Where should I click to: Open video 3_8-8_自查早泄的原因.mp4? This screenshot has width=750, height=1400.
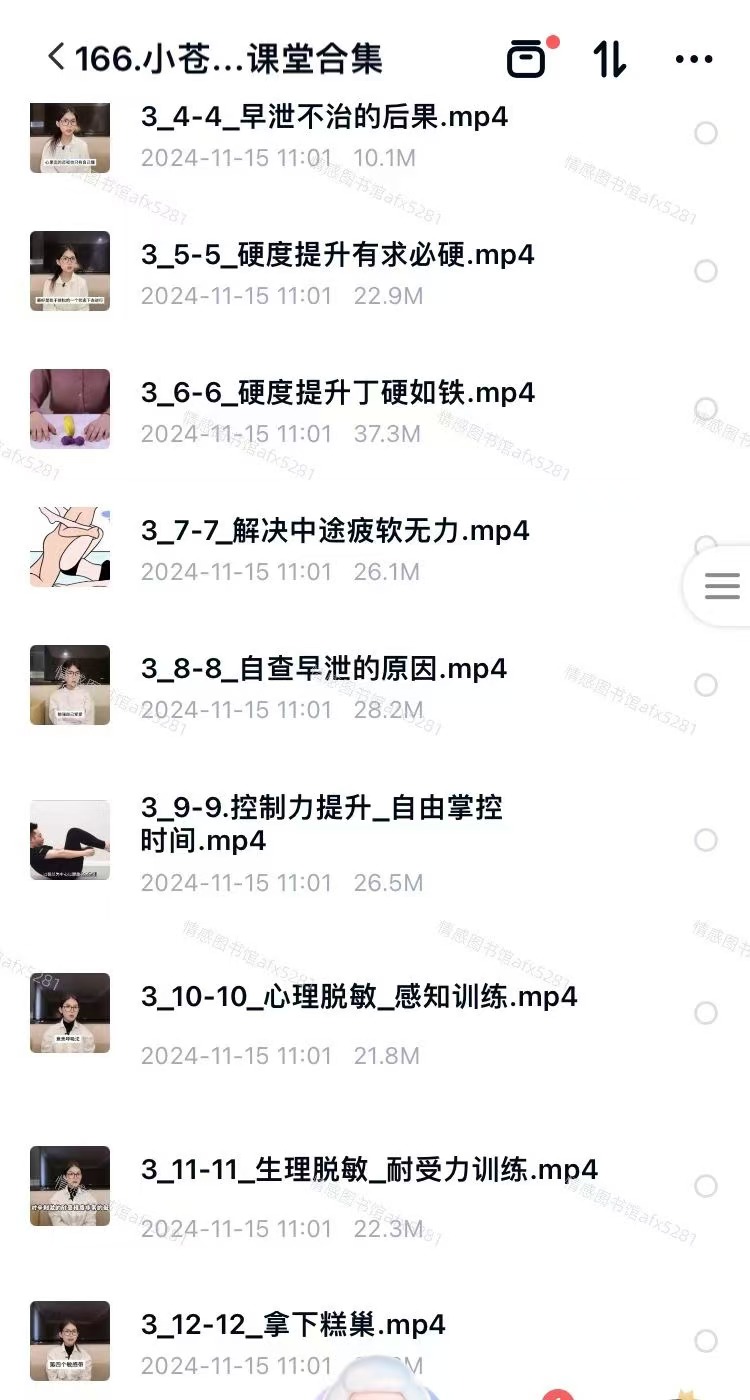click(323, 668)
